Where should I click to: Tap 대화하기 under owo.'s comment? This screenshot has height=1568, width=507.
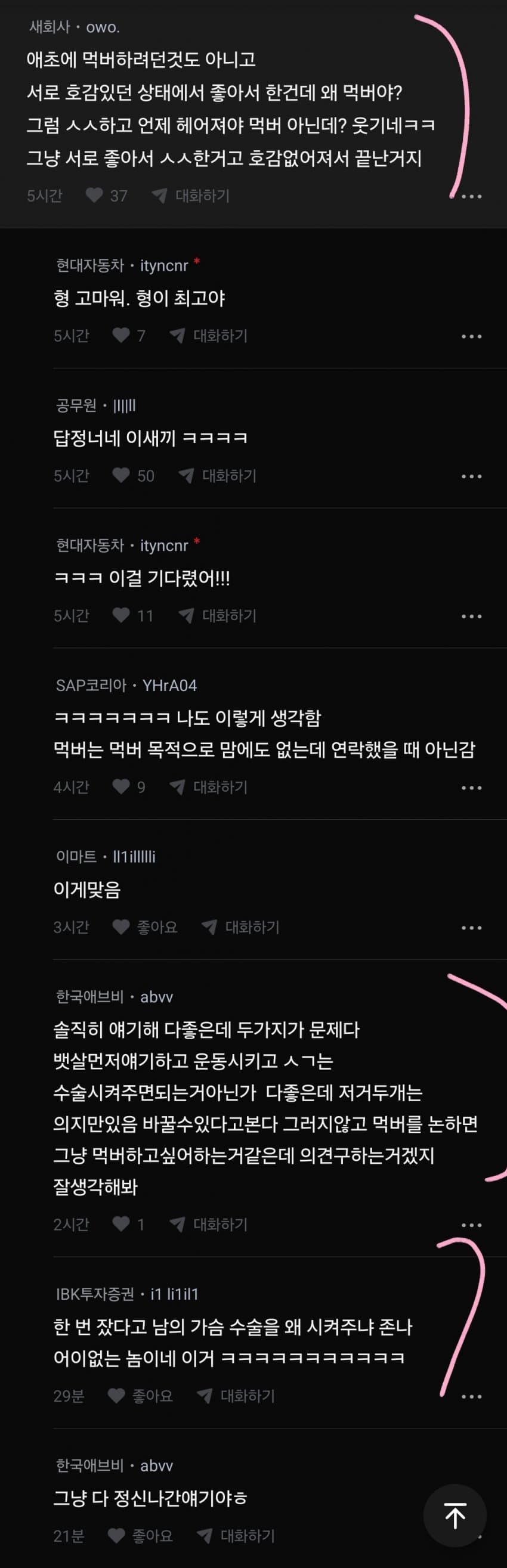pyautogui.click(x=191, y=196)
